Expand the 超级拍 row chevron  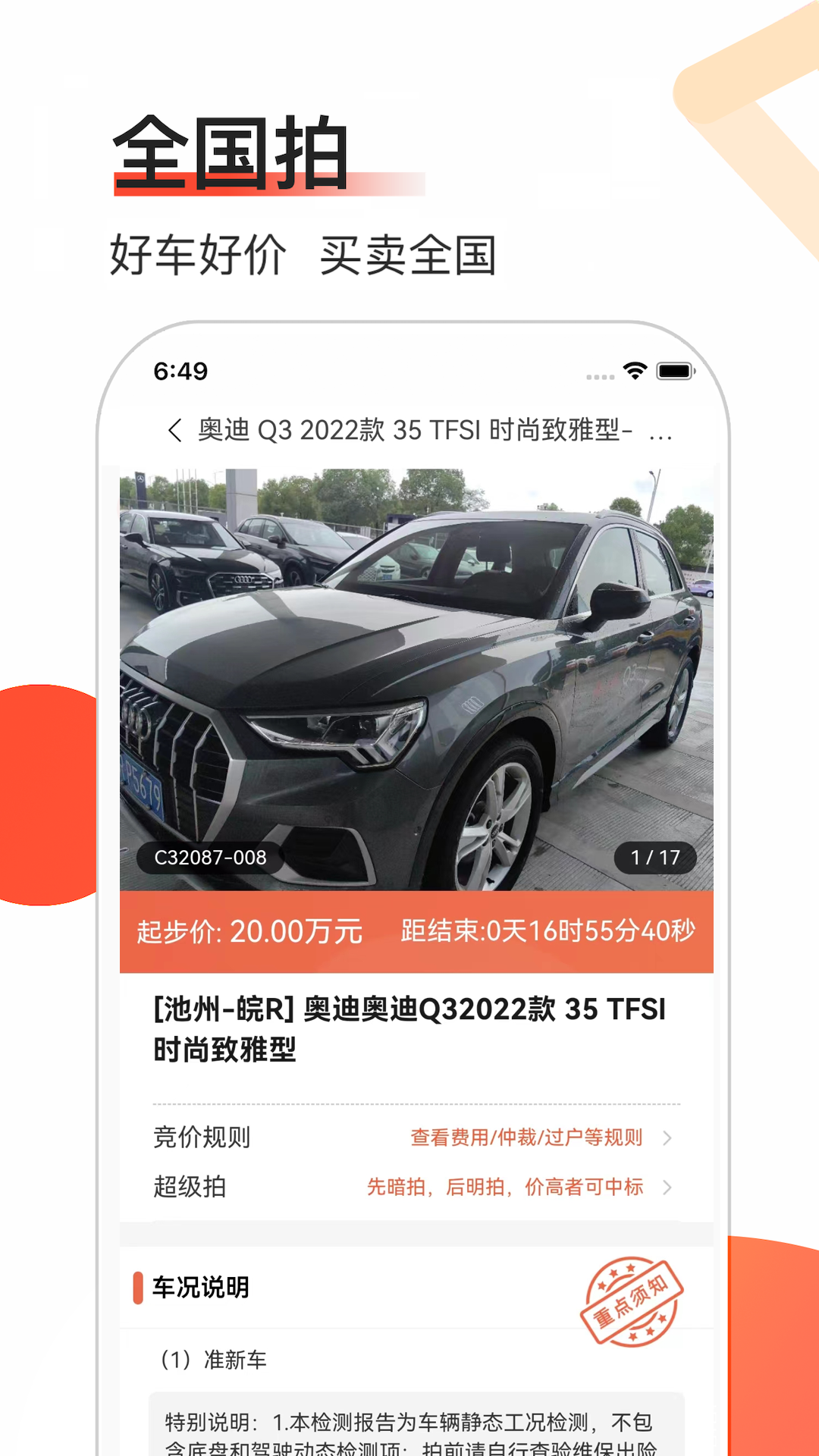pos(669,1188)
